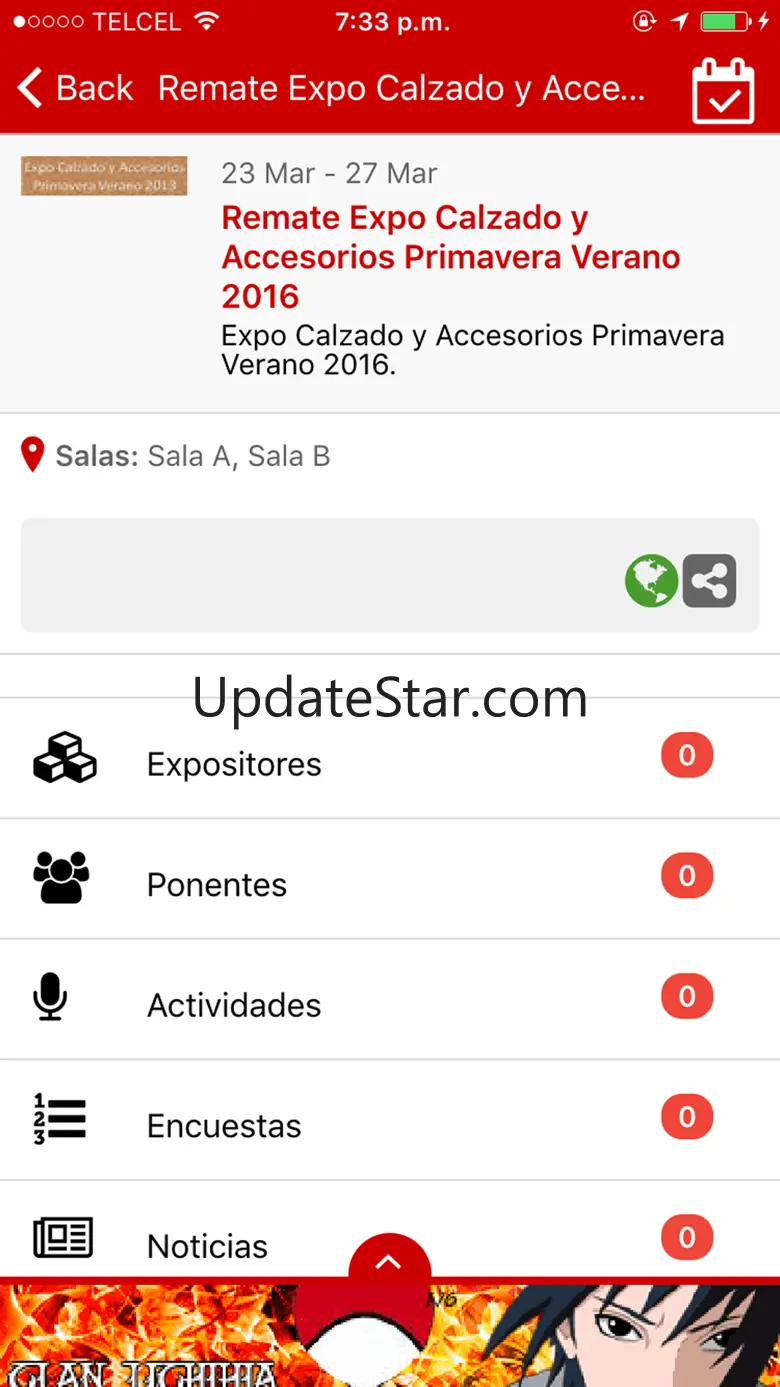Open the Ponentes section

(x=390, y=879)
